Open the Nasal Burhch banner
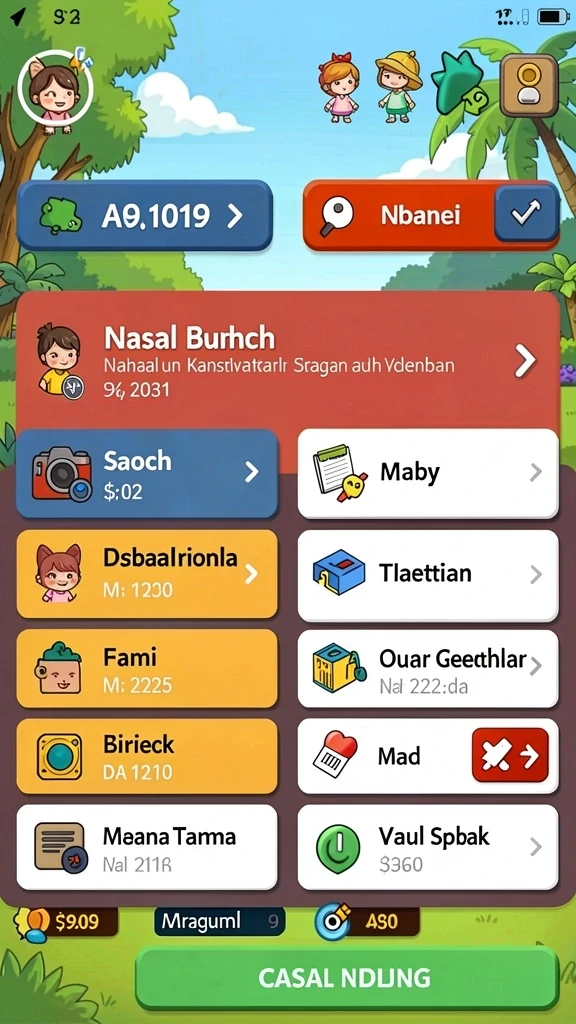576x1024 pixels. pos(287,360)
